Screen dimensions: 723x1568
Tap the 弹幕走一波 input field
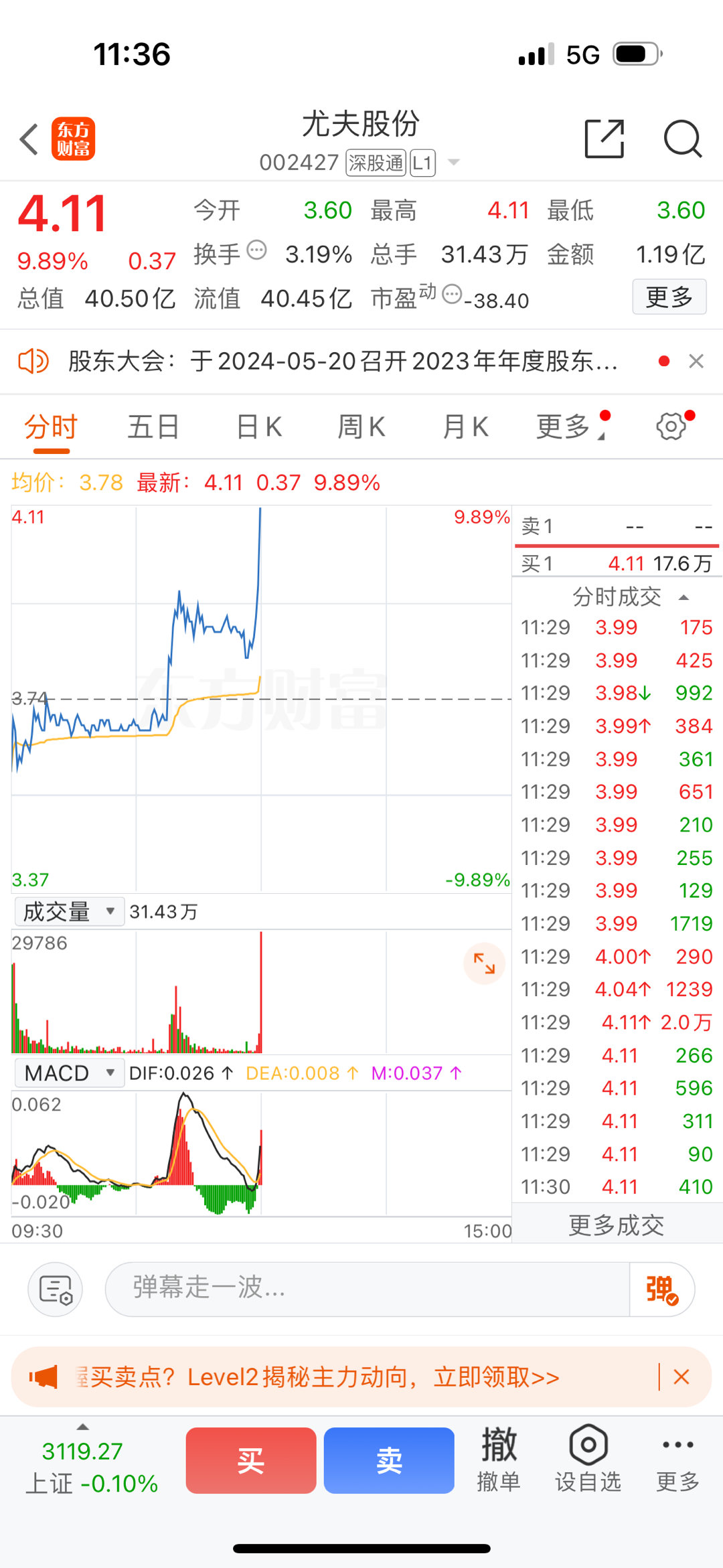(x=367, y=1289)
